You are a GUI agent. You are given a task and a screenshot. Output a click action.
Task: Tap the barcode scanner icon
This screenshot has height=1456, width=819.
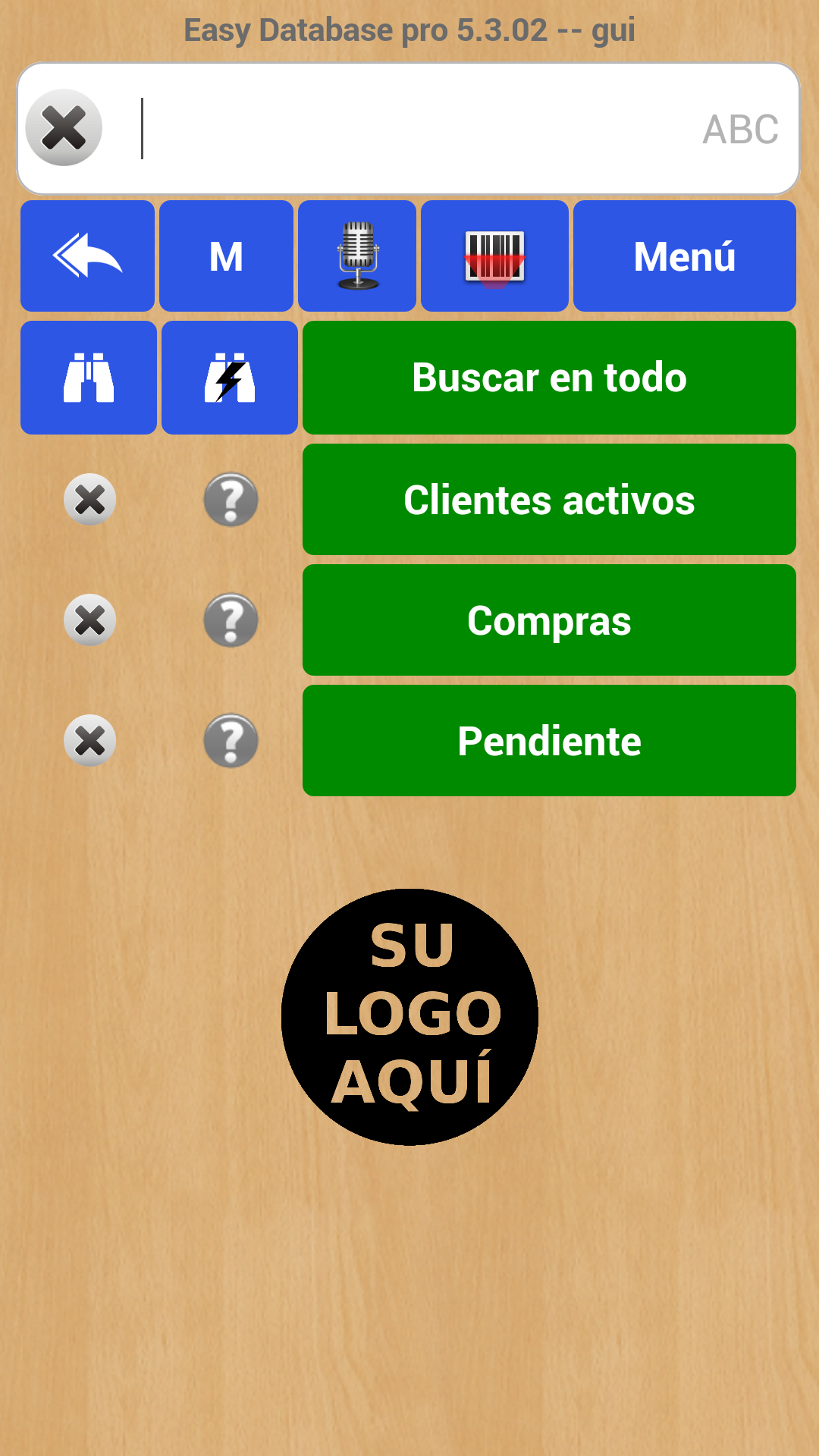click(494, 255)
